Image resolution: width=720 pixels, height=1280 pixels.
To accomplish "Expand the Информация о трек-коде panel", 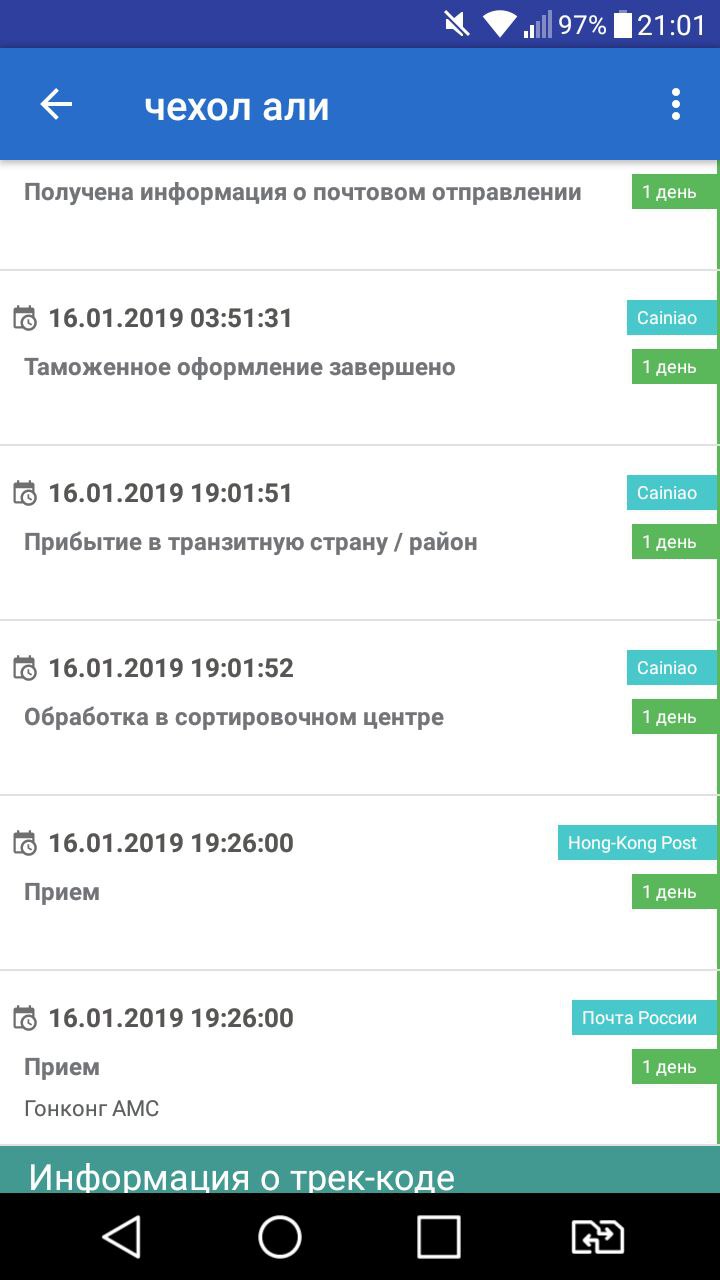I will click(x=360, y=1170).
